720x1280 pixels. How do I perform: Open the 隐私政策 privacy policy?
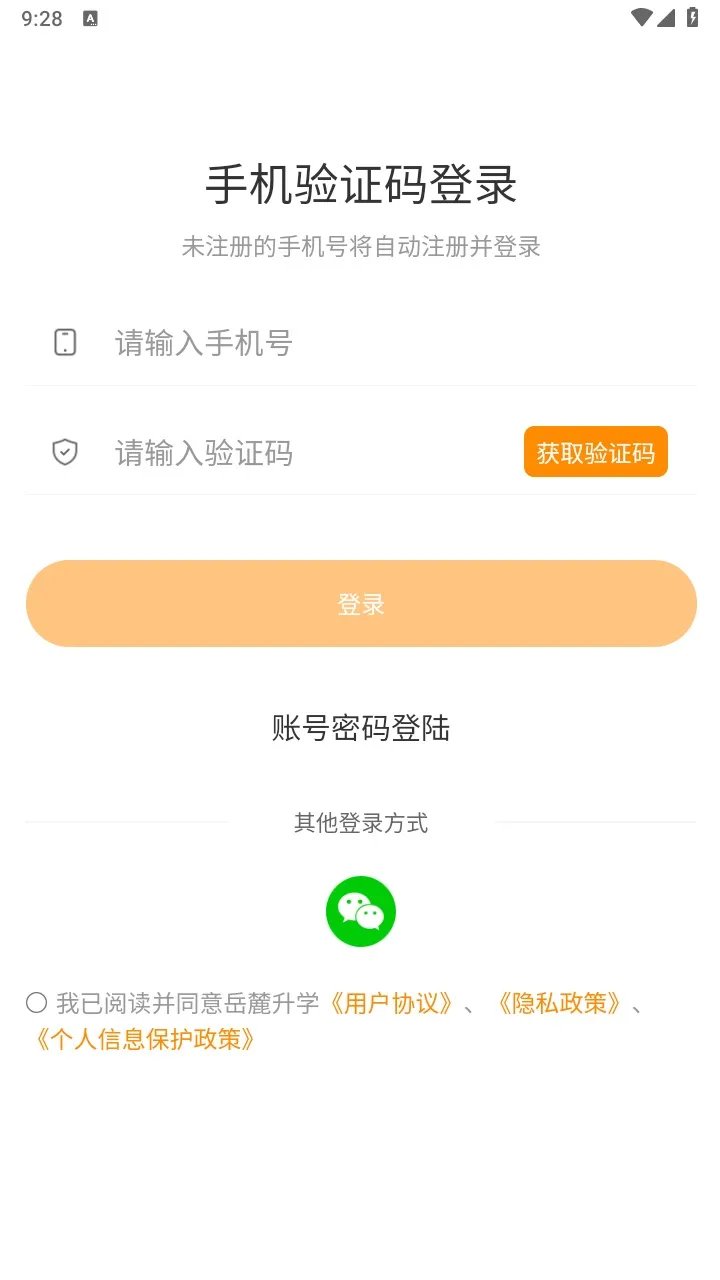point(557,1003)
